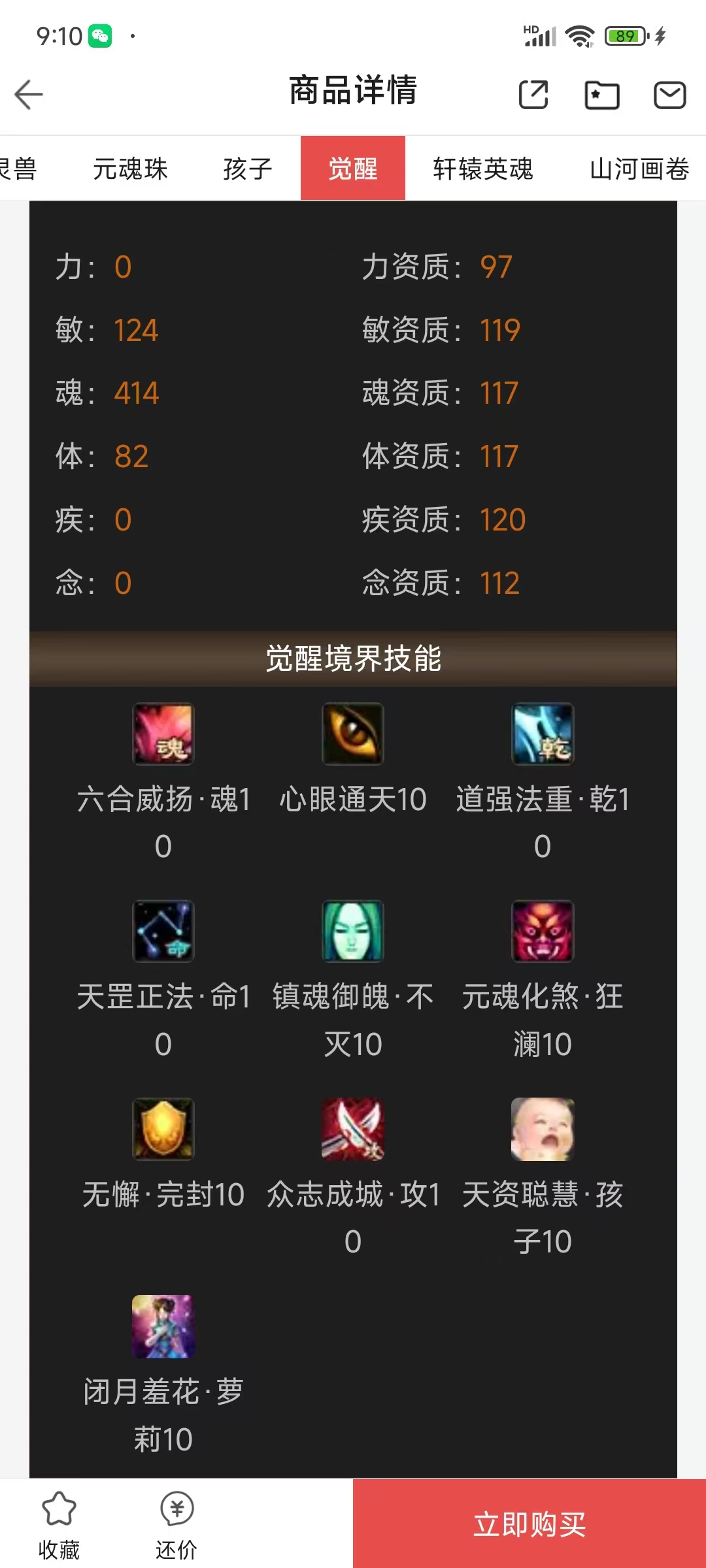View the 心眼通天10 skill icon
The image size is (706, 1568).
click(x=353, y=734)
